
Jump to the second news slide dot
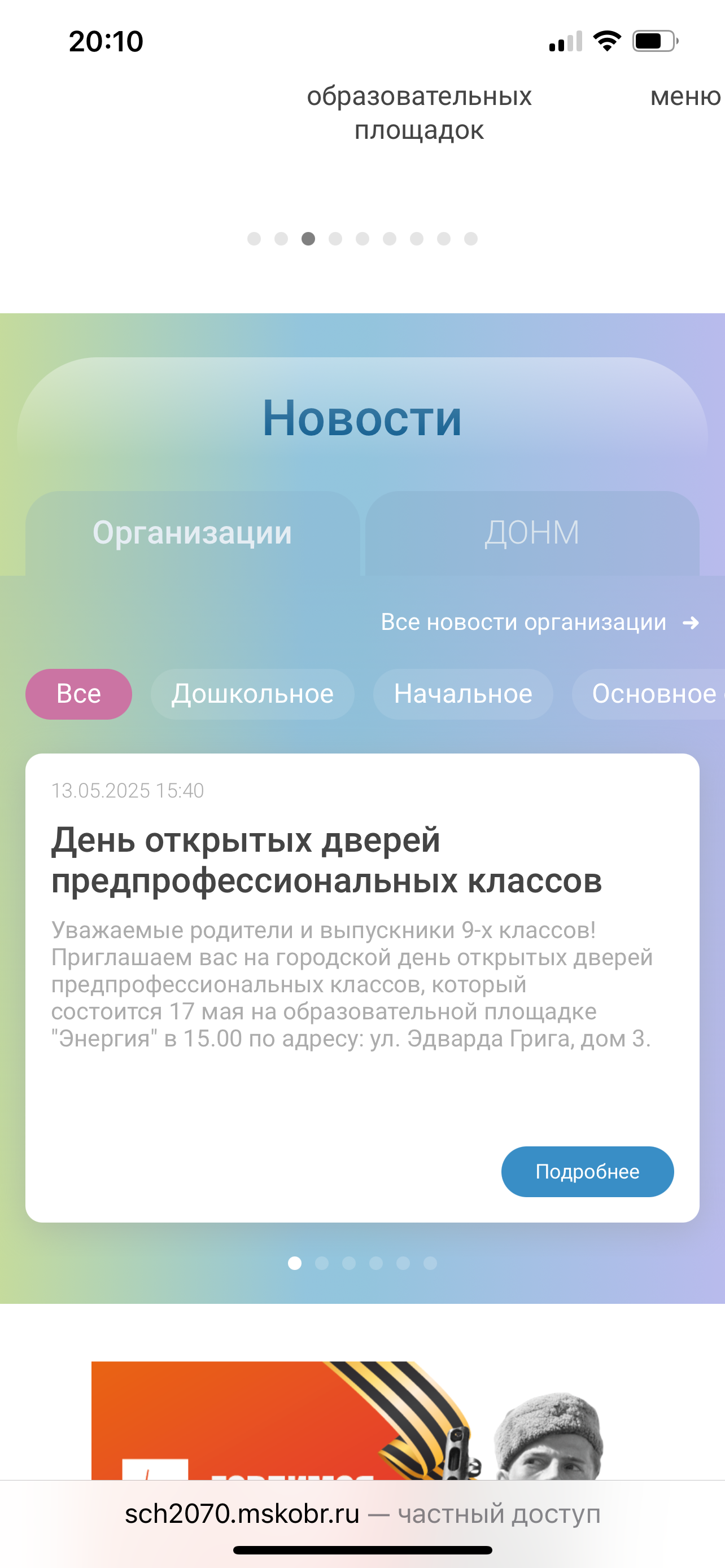pyautogui.click(x=322, y=1263)
